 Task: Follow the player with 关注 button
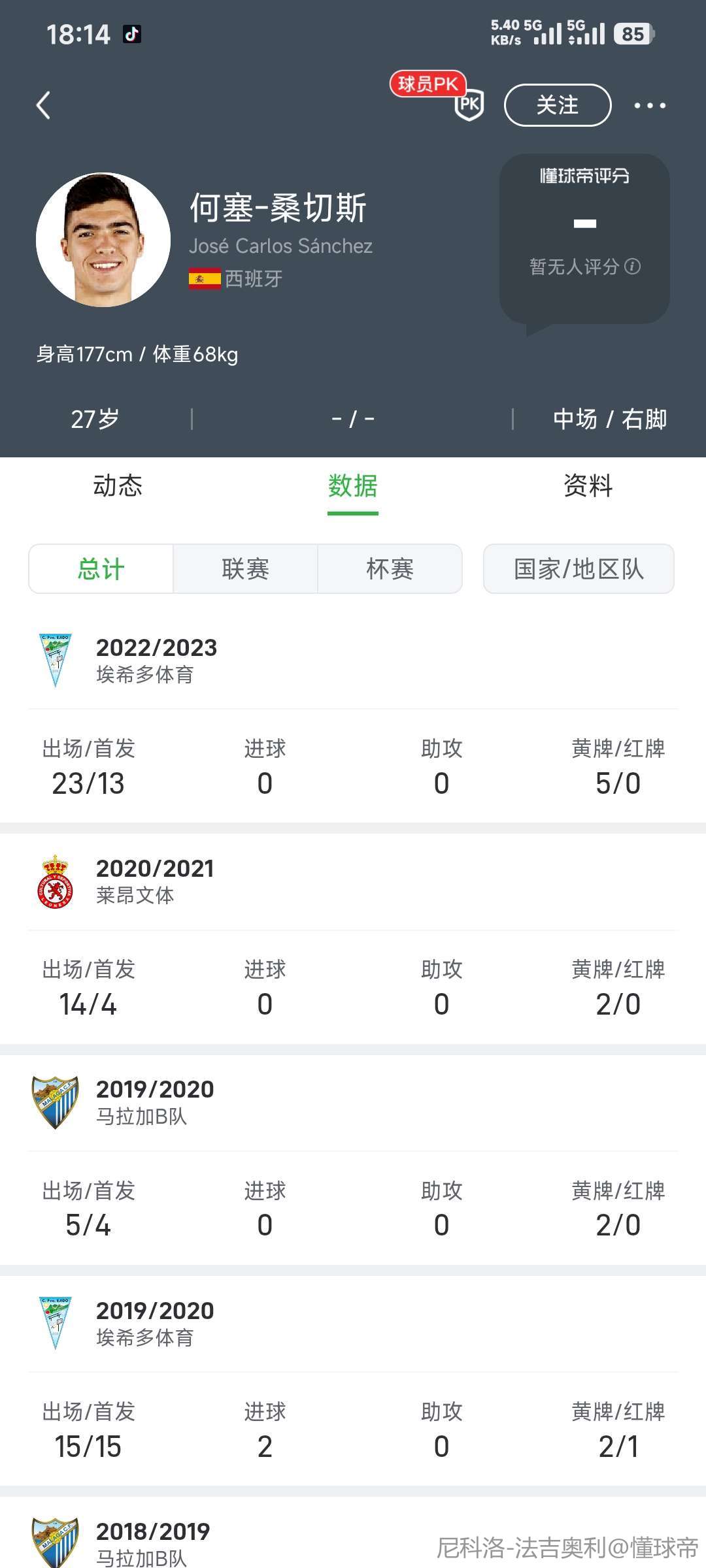tap(557, 105)
